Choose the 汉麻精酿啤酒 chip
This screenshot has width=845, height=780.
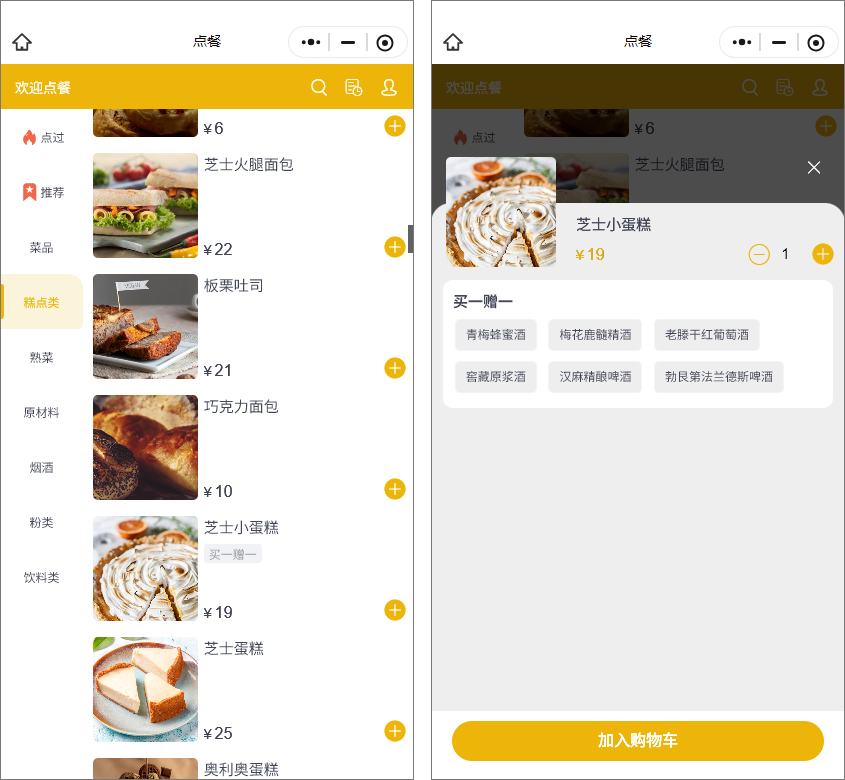[x=595, y=377]
